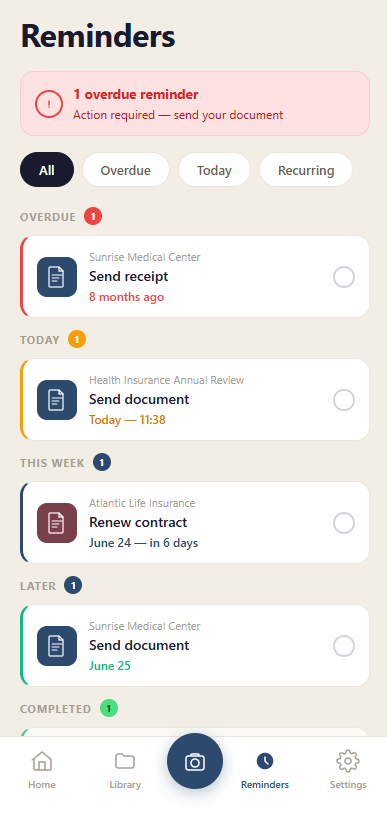Select the Reminders tab
387x820 pixels.
265,769
